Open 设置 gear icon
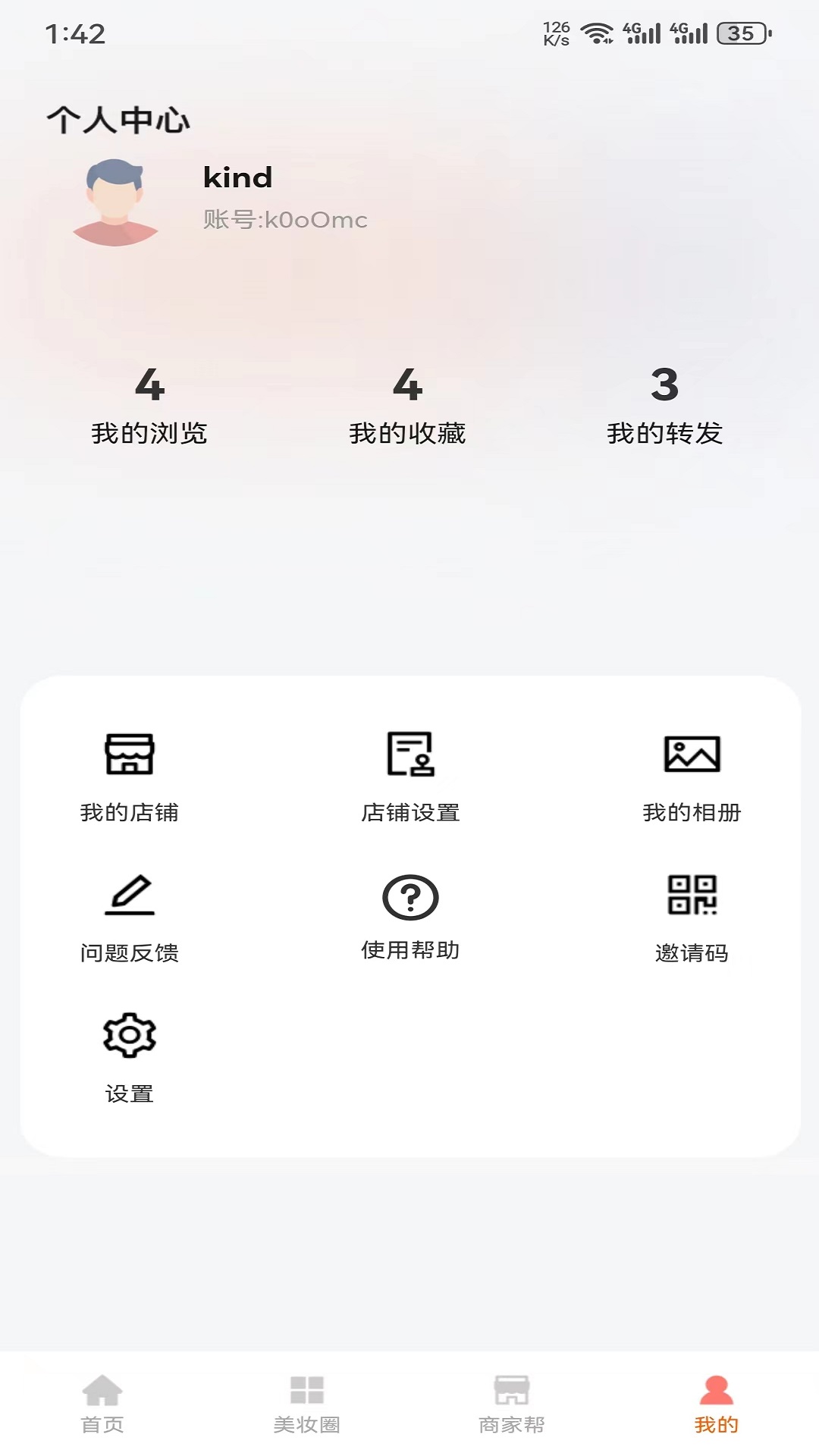The height and width of the screenshot is (1456, 819). pyautogui.click(x=131, y=1035)
